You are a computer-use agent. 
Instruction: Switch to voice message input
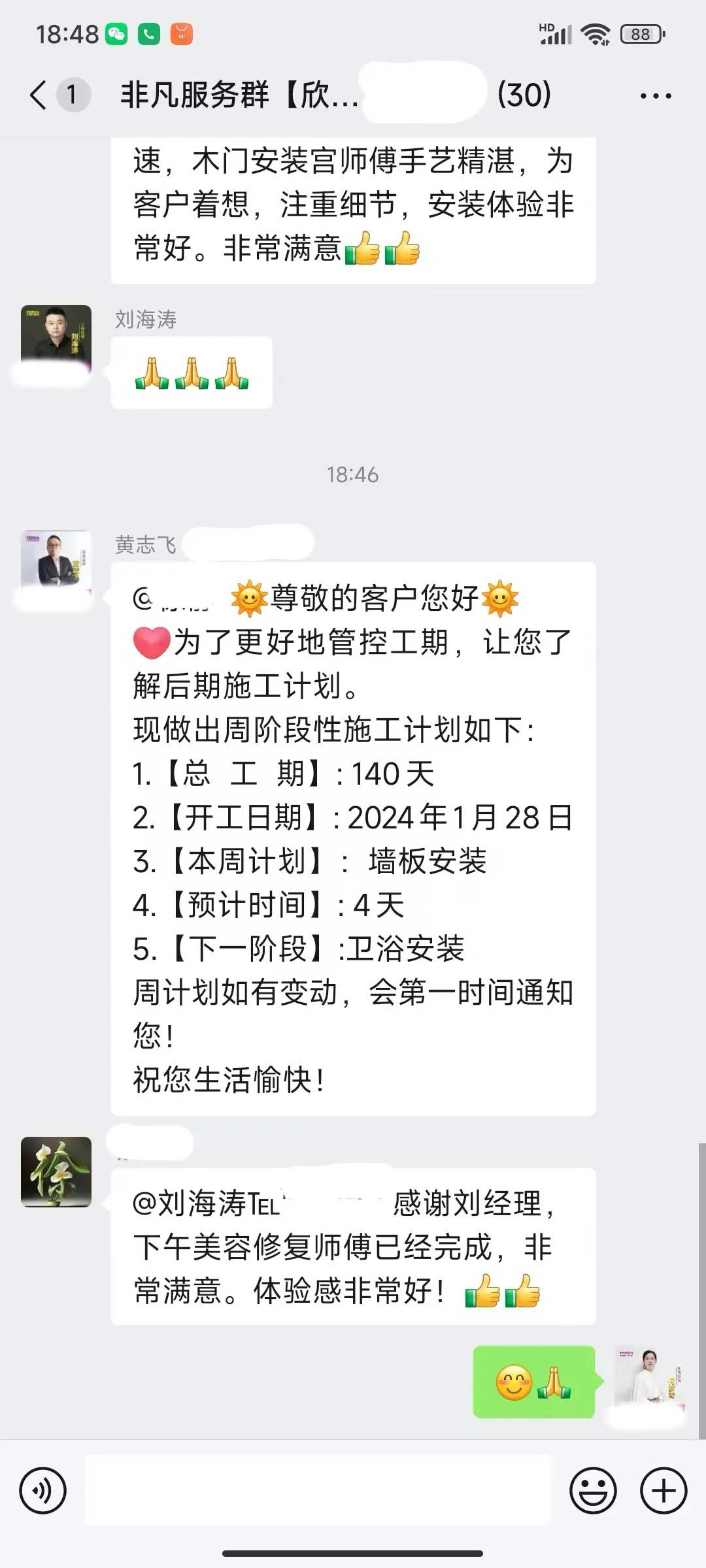[43, 1491]
